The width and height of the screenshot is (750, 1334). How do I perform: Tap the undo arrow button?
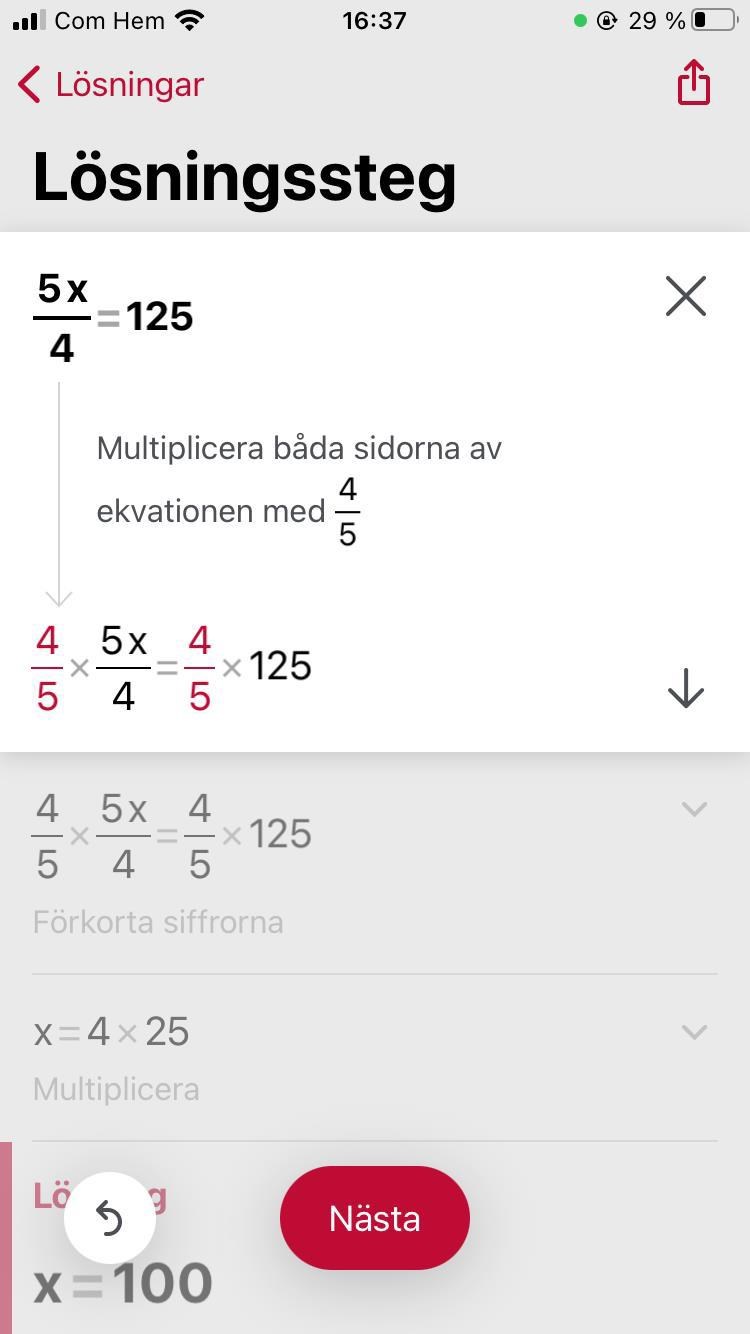110,1218
